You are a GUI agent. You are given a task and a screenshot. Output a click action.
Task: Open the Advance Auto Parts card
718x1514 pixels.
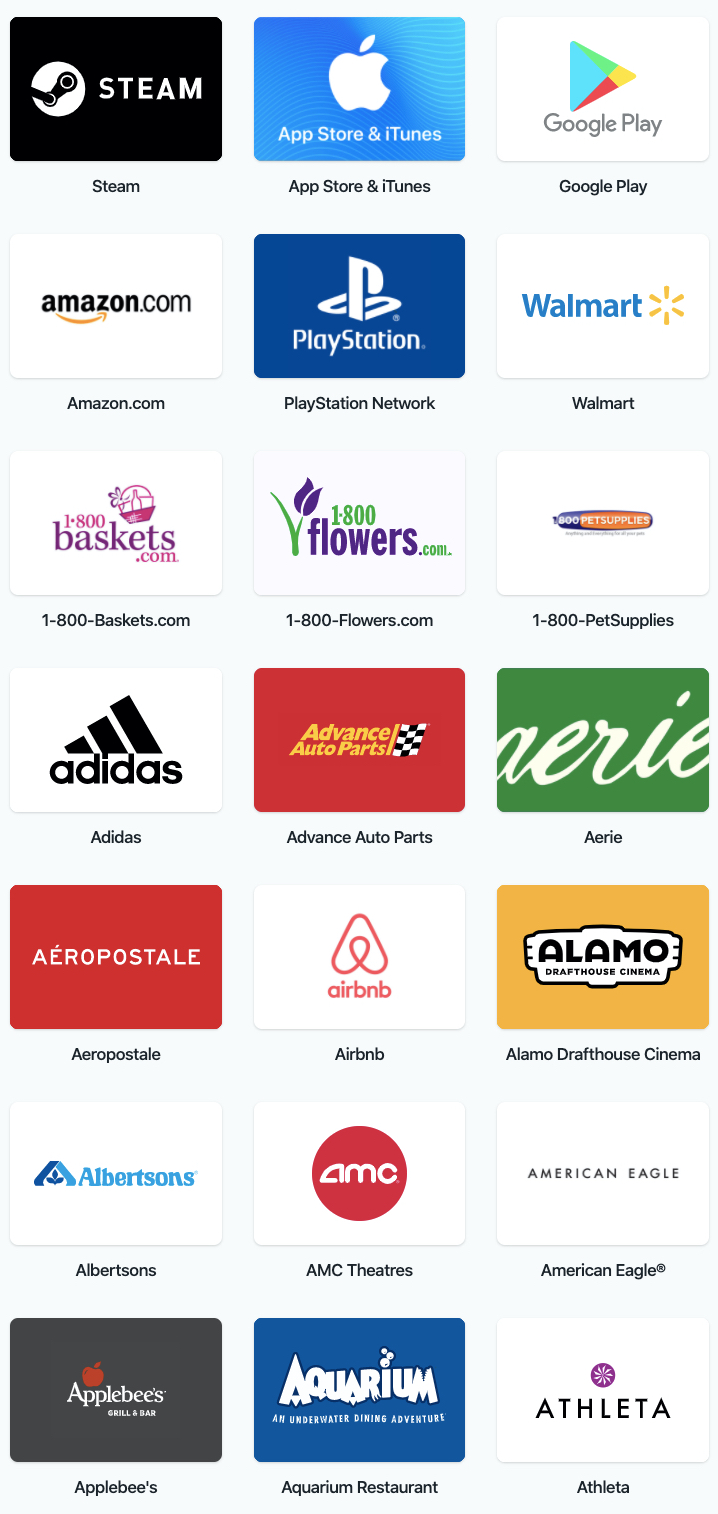359,740
